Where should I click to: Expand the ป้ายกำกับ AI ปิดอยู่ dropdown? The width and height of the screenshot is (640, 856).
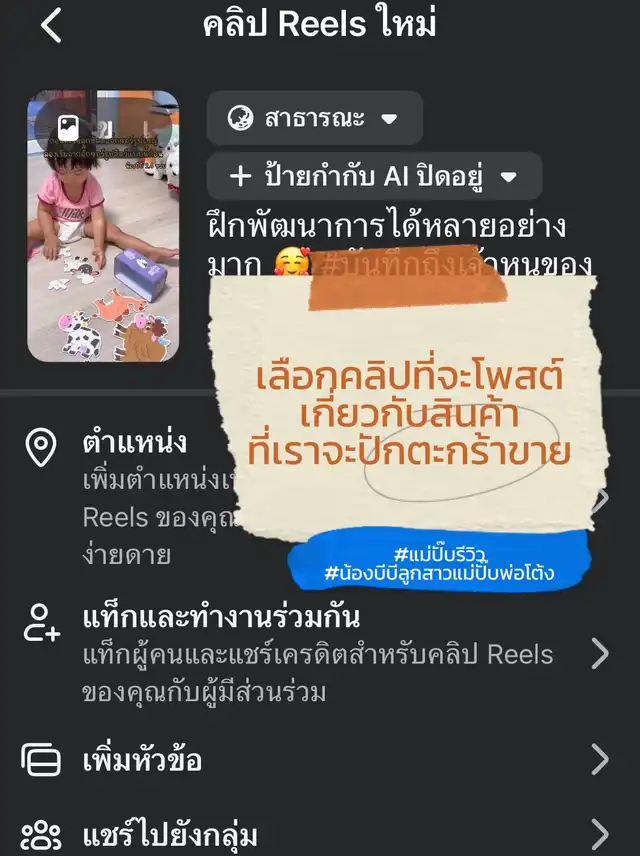pos(374,176)
